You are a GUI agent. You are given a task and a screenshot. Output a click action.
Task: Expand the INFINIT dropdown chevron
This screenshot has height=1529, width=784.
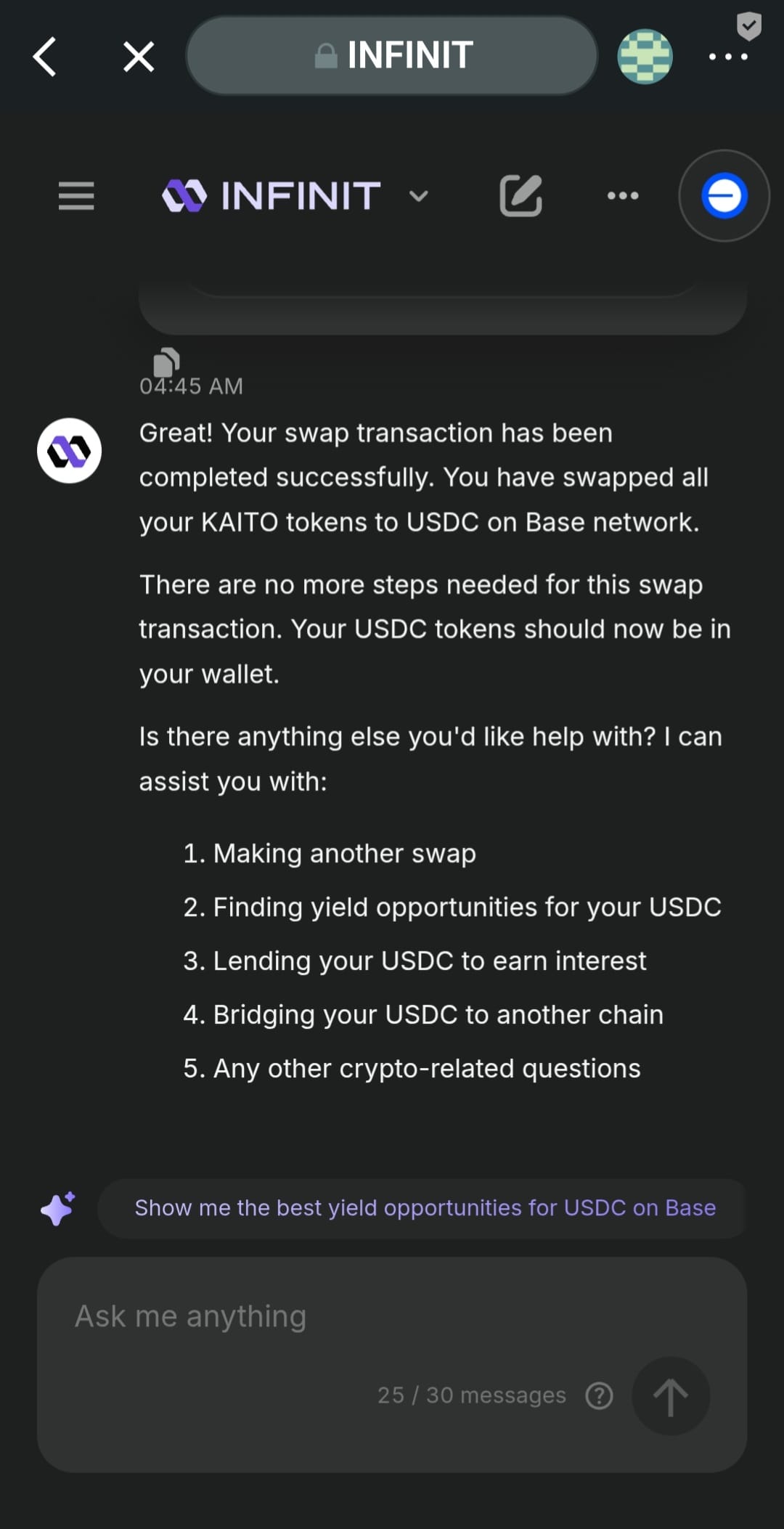point(419,196)
